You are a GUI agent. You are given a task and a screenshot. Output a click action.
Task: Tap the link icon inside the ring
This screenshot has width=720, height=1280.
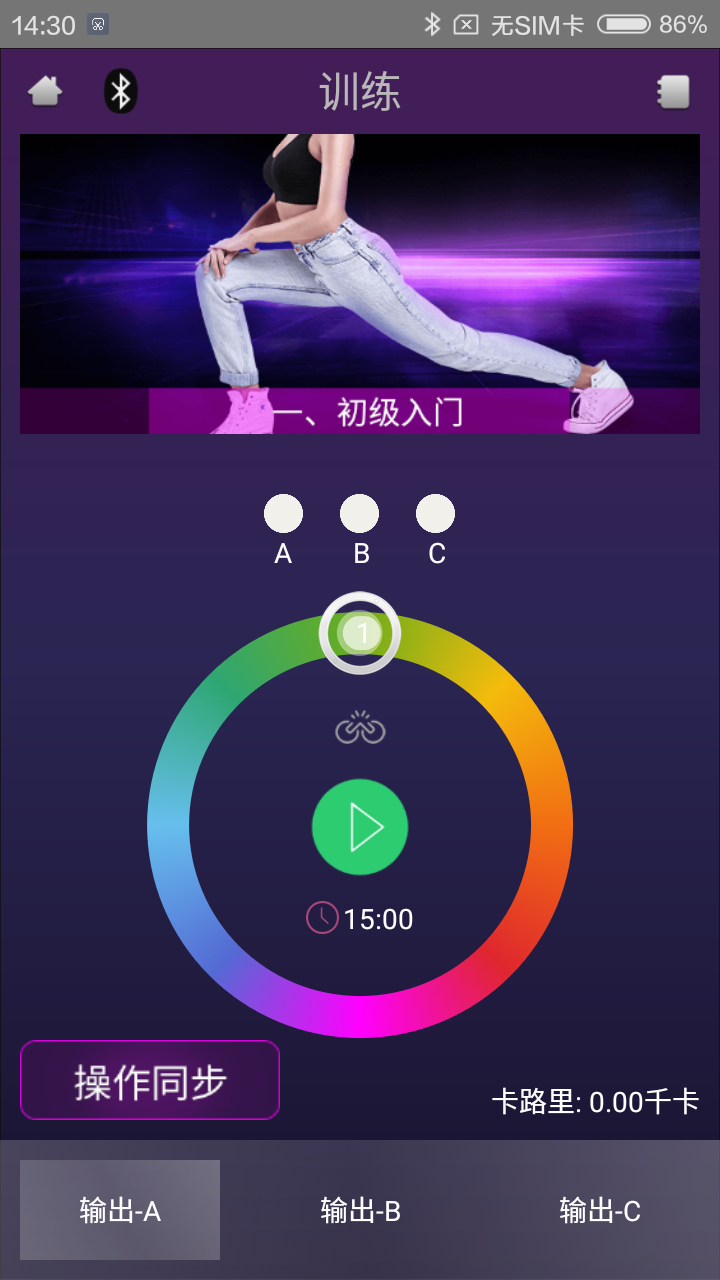[360, 729]
